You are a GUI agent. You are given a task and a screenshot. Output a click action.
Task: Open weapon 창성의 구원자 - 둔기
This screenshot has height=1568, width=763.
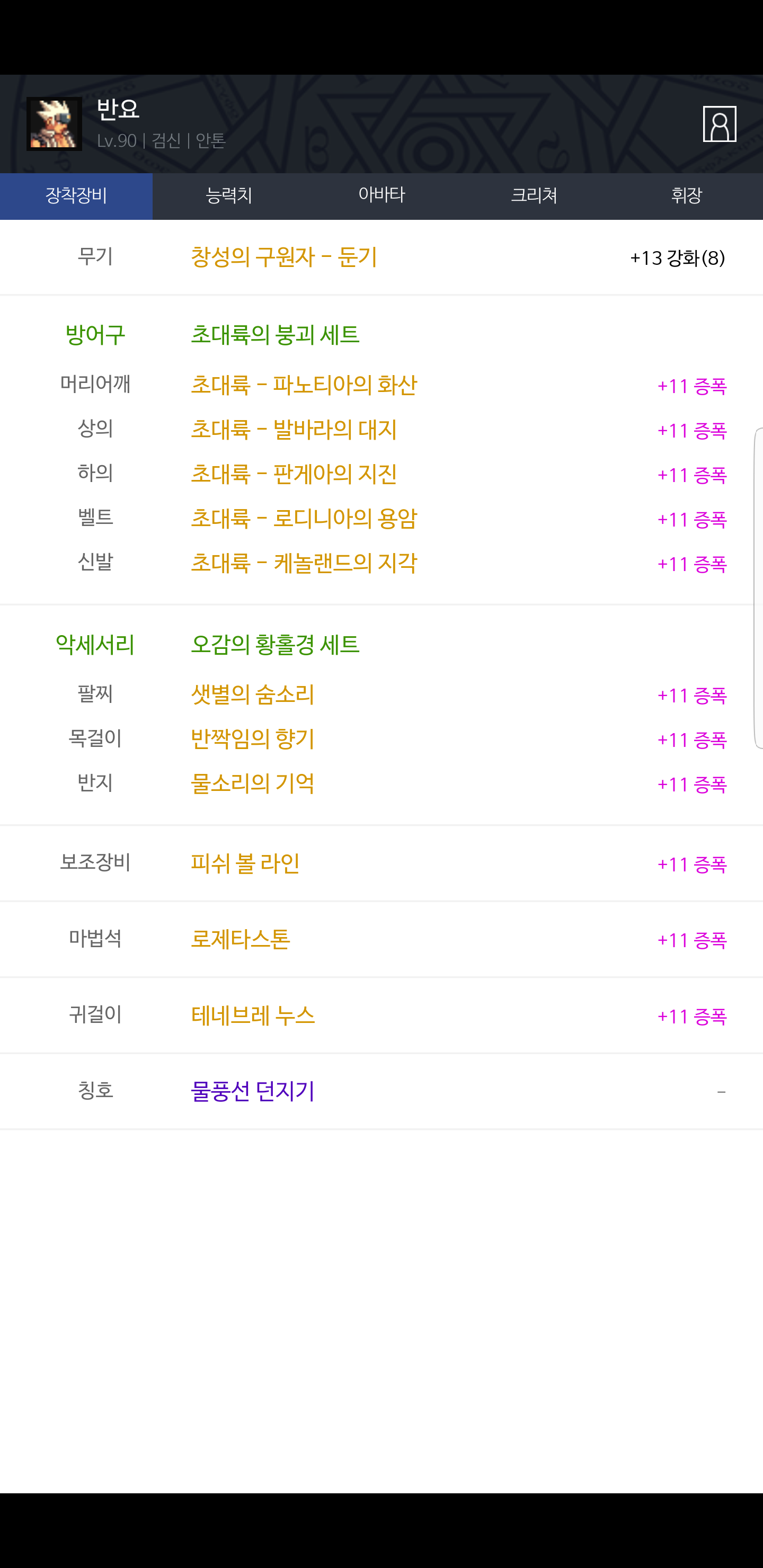[x=284, y=257]
